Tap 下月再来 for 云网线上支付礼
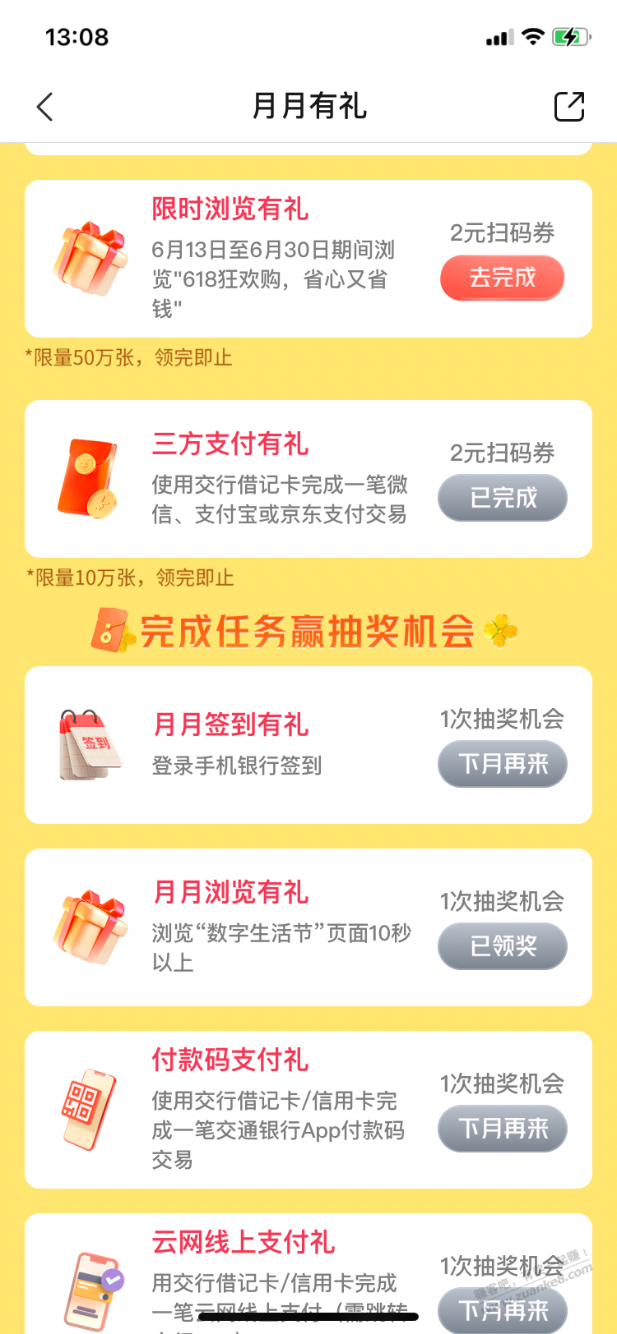 click(502, 1308)
